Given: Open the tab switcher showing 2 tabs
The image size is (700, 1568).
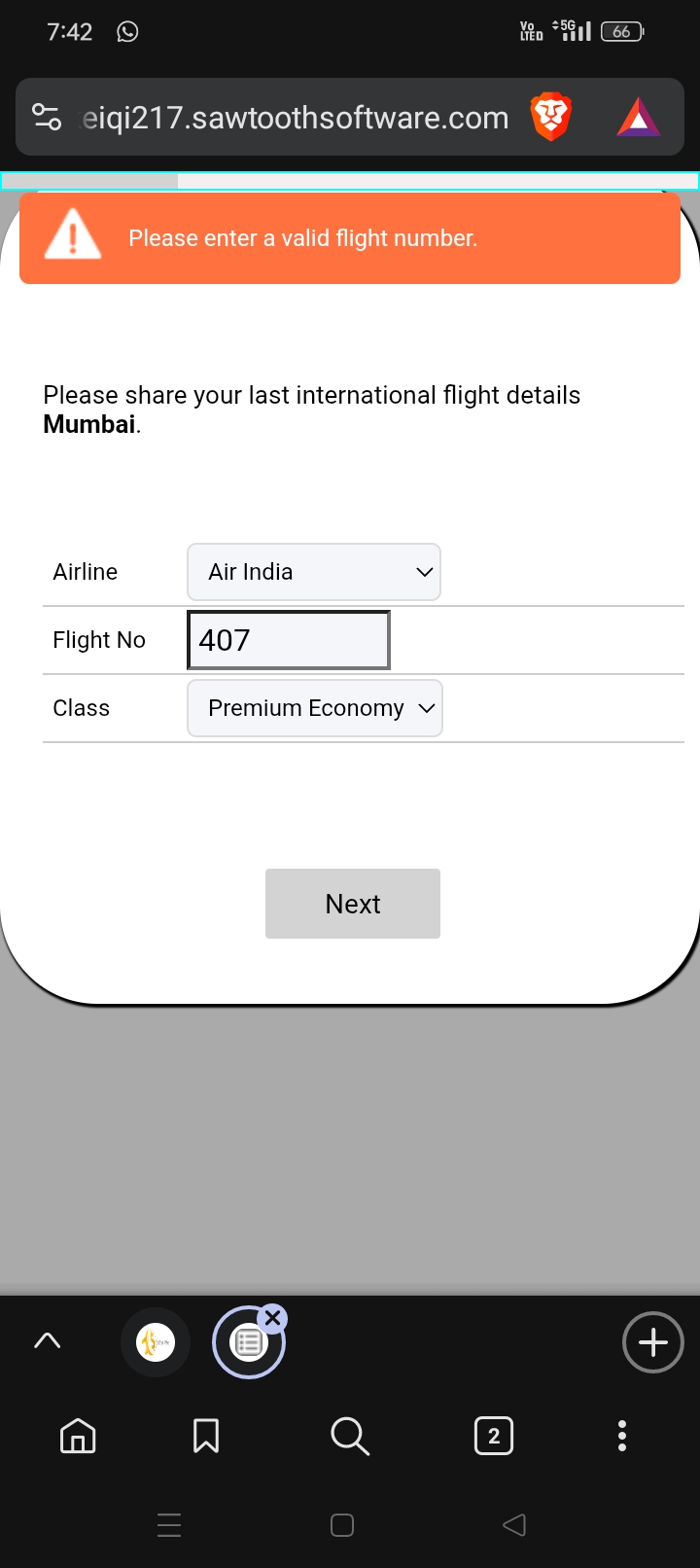Looking at the screenshot, I should click(494, 1436).
